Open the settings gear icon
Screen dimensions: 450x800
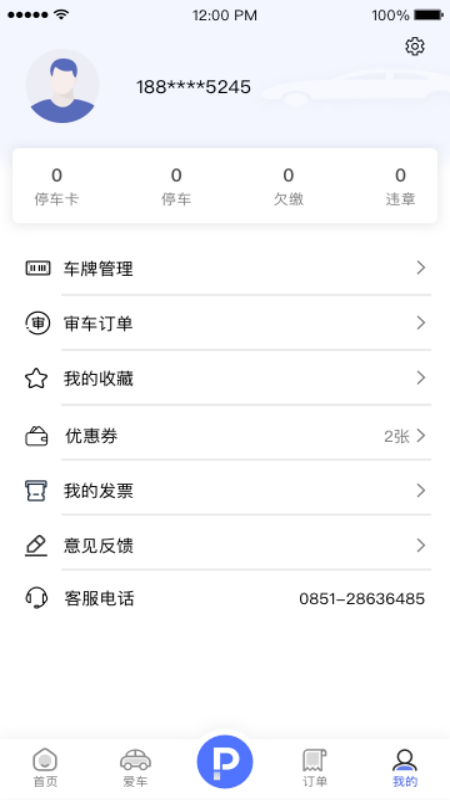tap(415, 46)
